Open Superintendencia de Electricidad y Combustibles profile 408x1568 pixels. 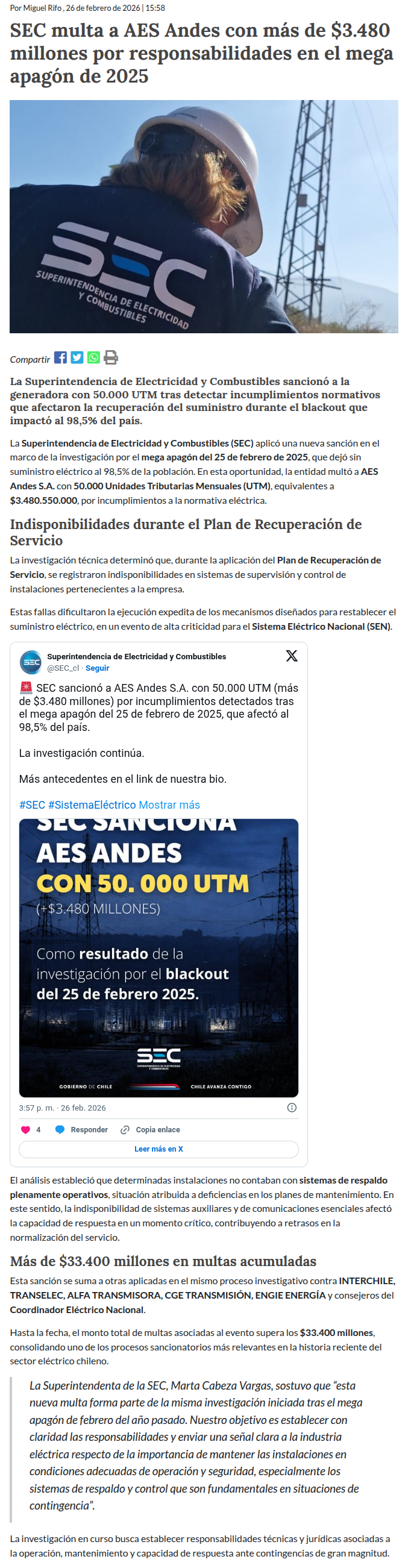pyautogui.click(x=136, y=656)
